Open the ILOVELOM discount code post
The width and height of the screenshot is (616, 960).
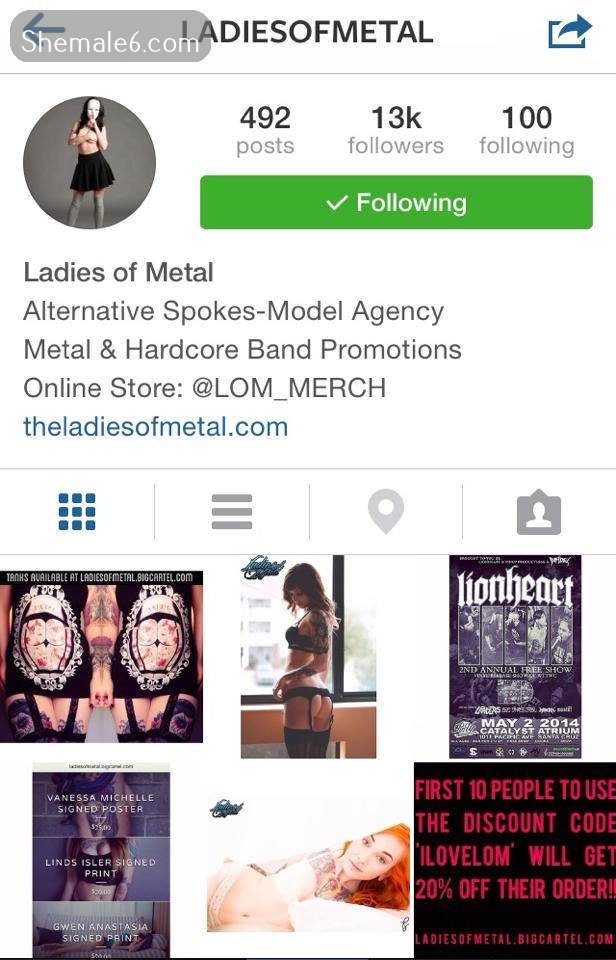click(x=514, y=860)
